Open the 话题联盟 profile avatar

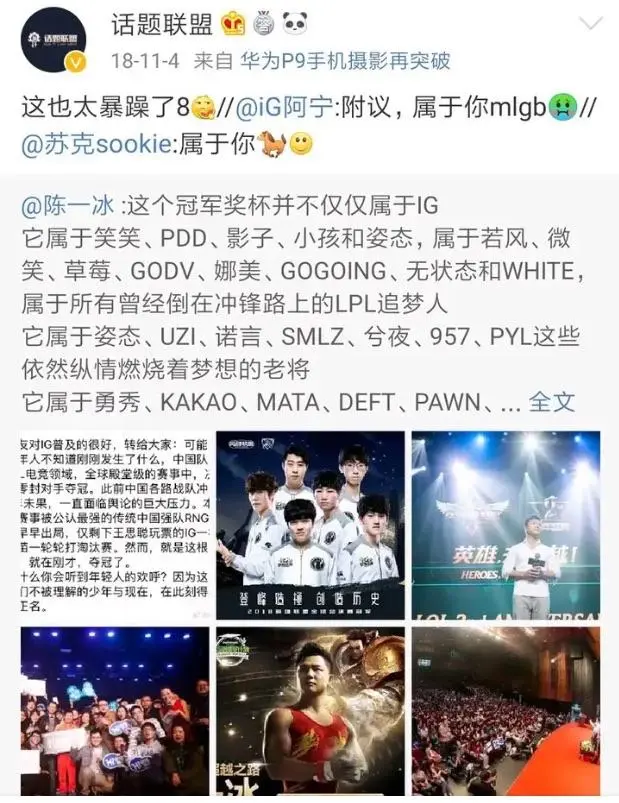click(53, 43)
